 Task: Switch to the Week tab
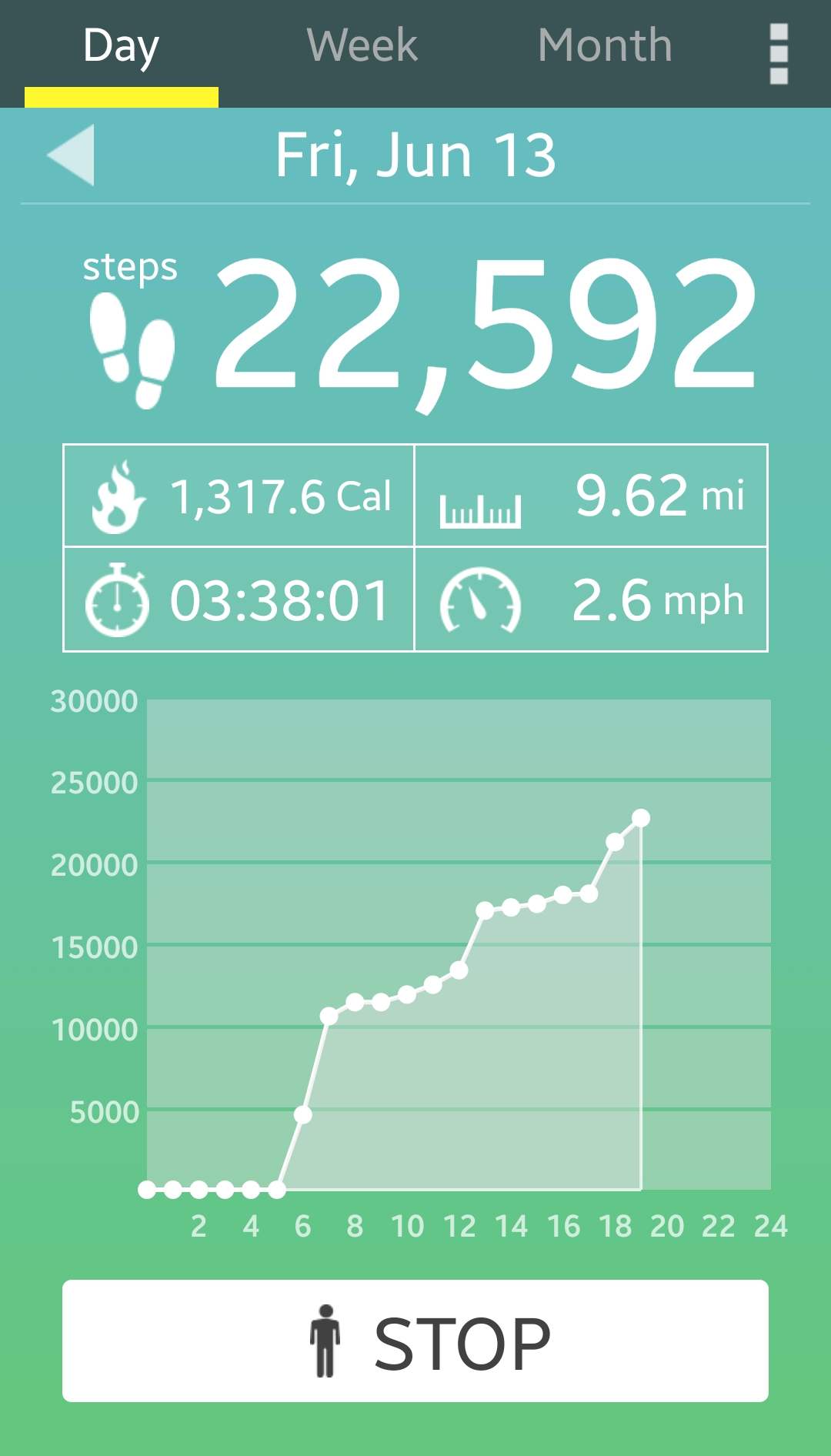(362, 46)
